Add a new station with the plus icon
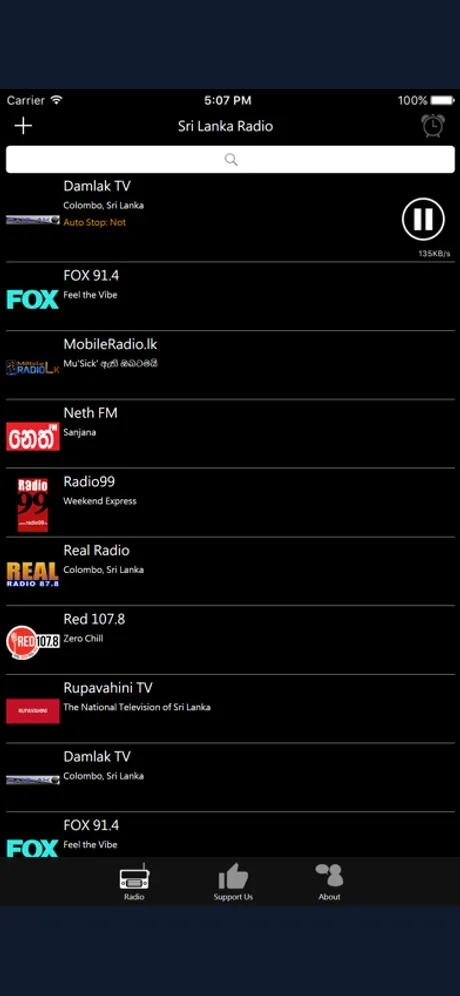460x996 pixels. pos(23,126)
